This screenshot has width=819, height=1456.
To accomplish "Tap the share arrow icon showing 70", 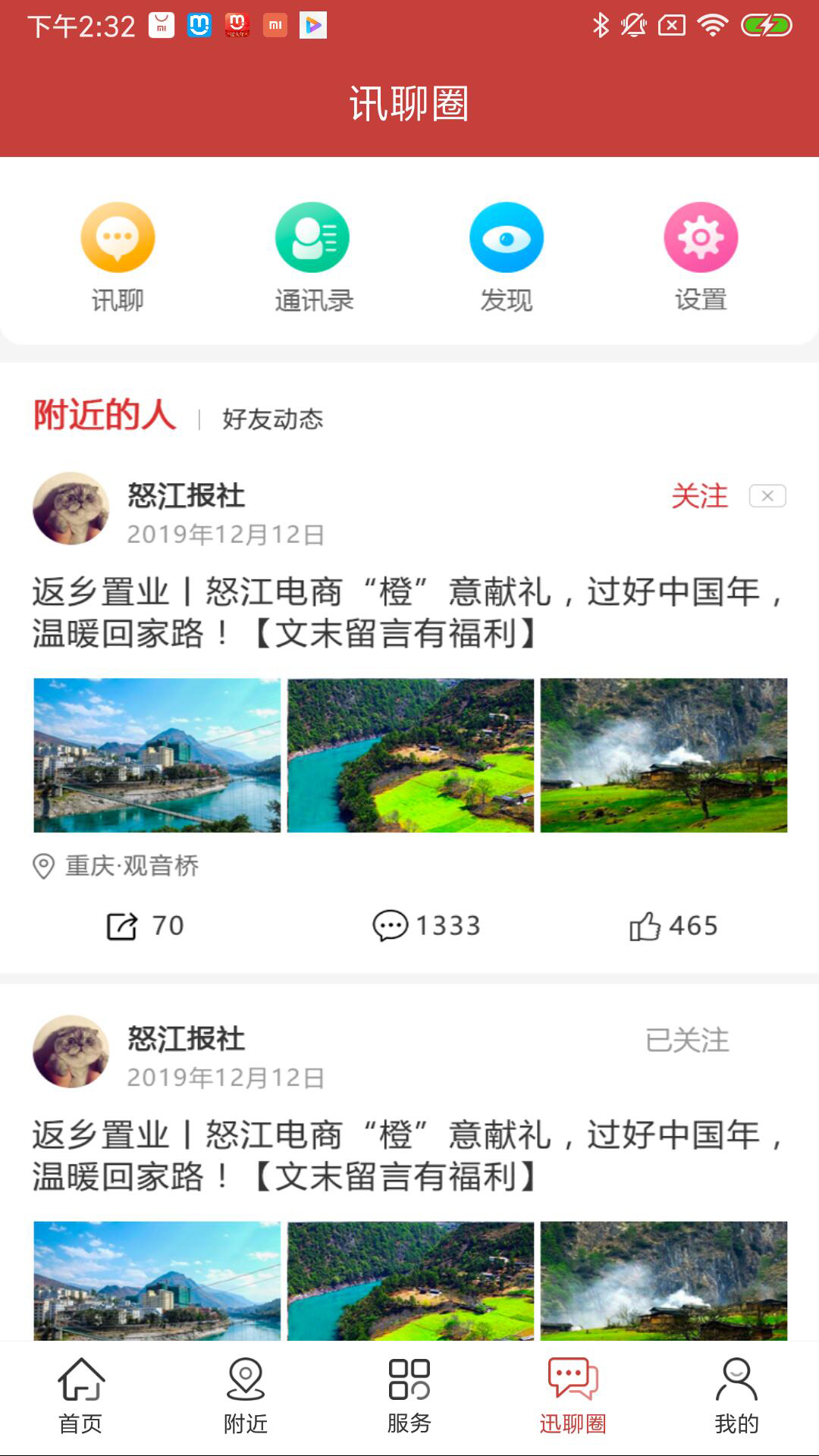I will pos(123,925).
